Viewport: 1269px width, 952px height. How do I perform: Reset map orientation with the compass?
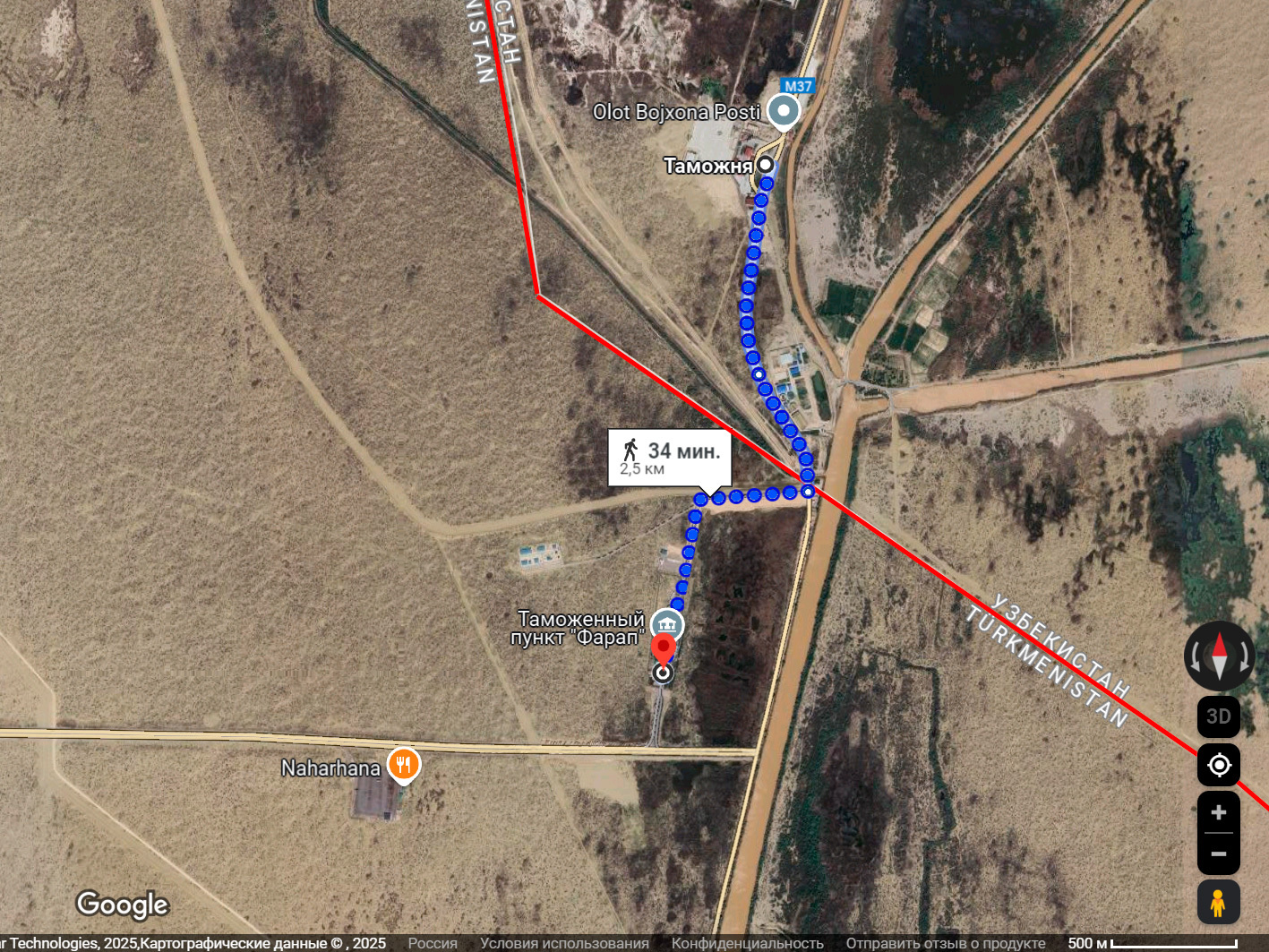click(1219, 656)
